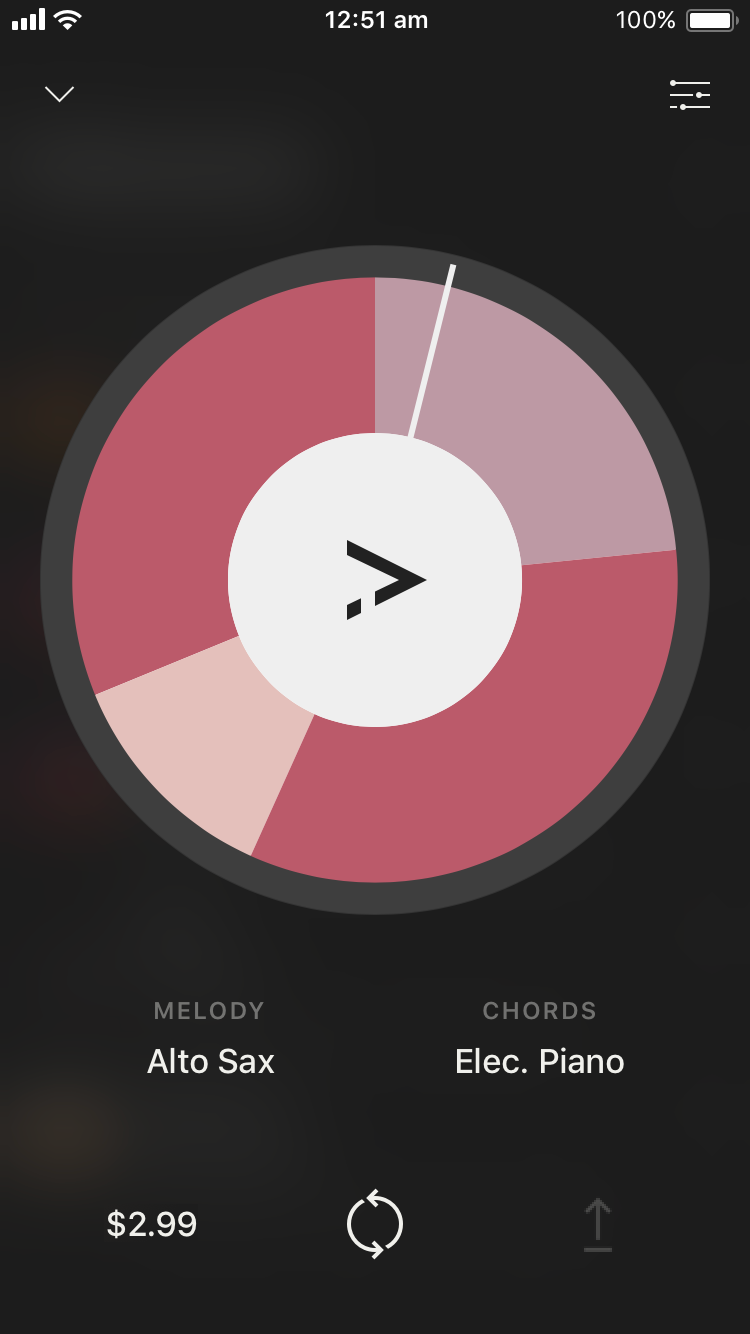
Task: Share the track via the upload arrow icon
Action: coord(598,1223)
